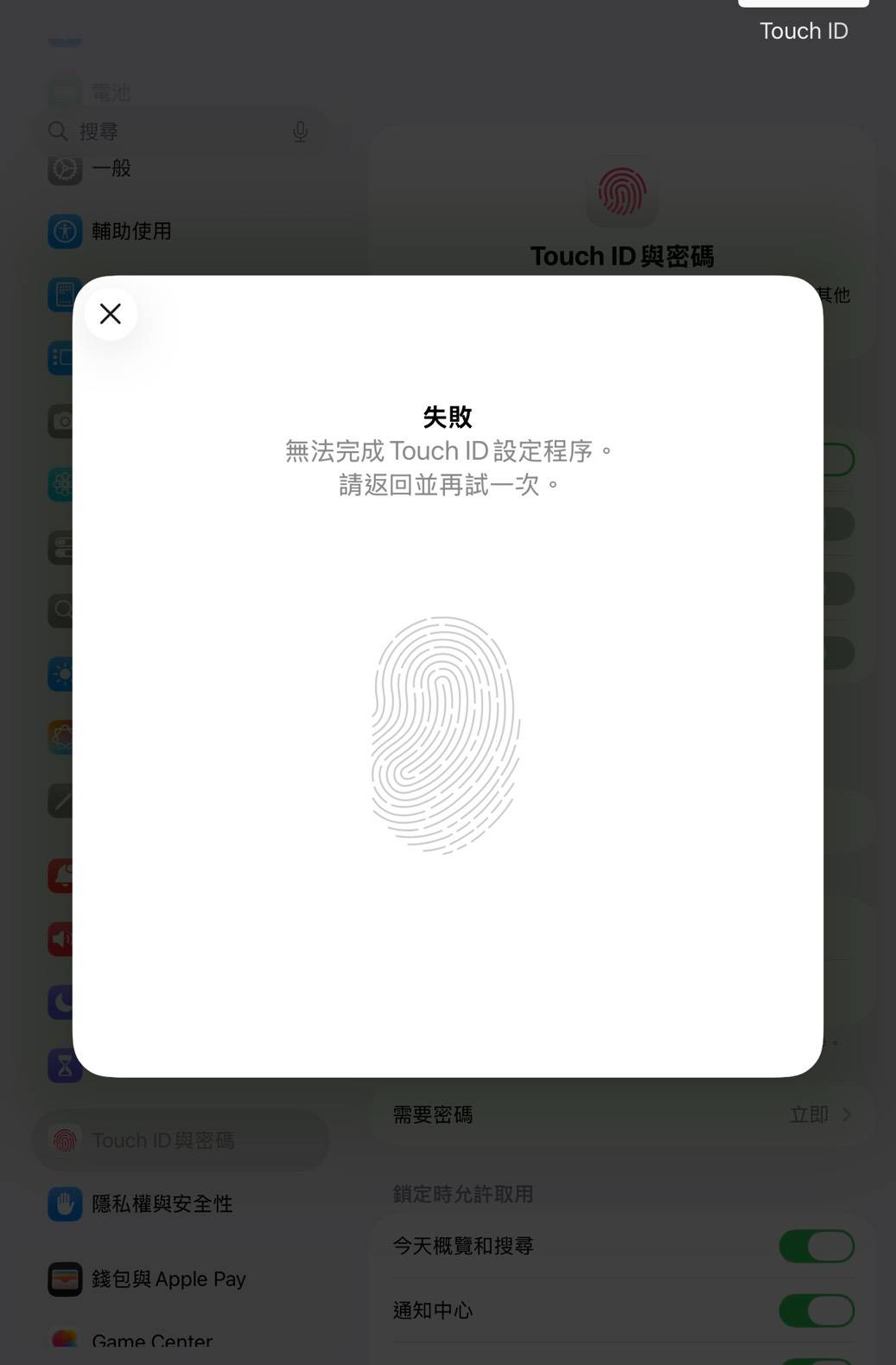Tap the microphone icon in the search bar
The width and height of the screenshot is (896, 1365).
(300, 131)
